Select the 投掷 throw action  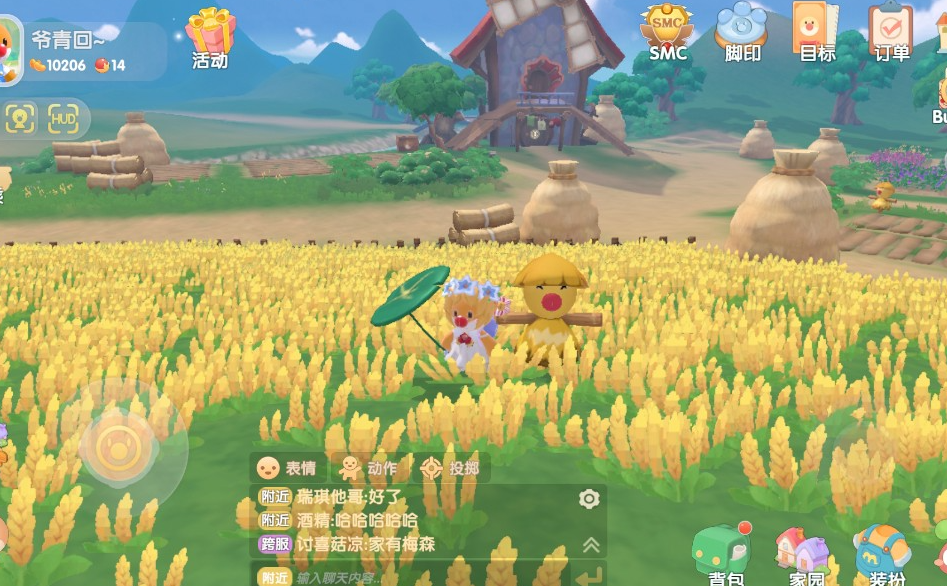(449, 468)
